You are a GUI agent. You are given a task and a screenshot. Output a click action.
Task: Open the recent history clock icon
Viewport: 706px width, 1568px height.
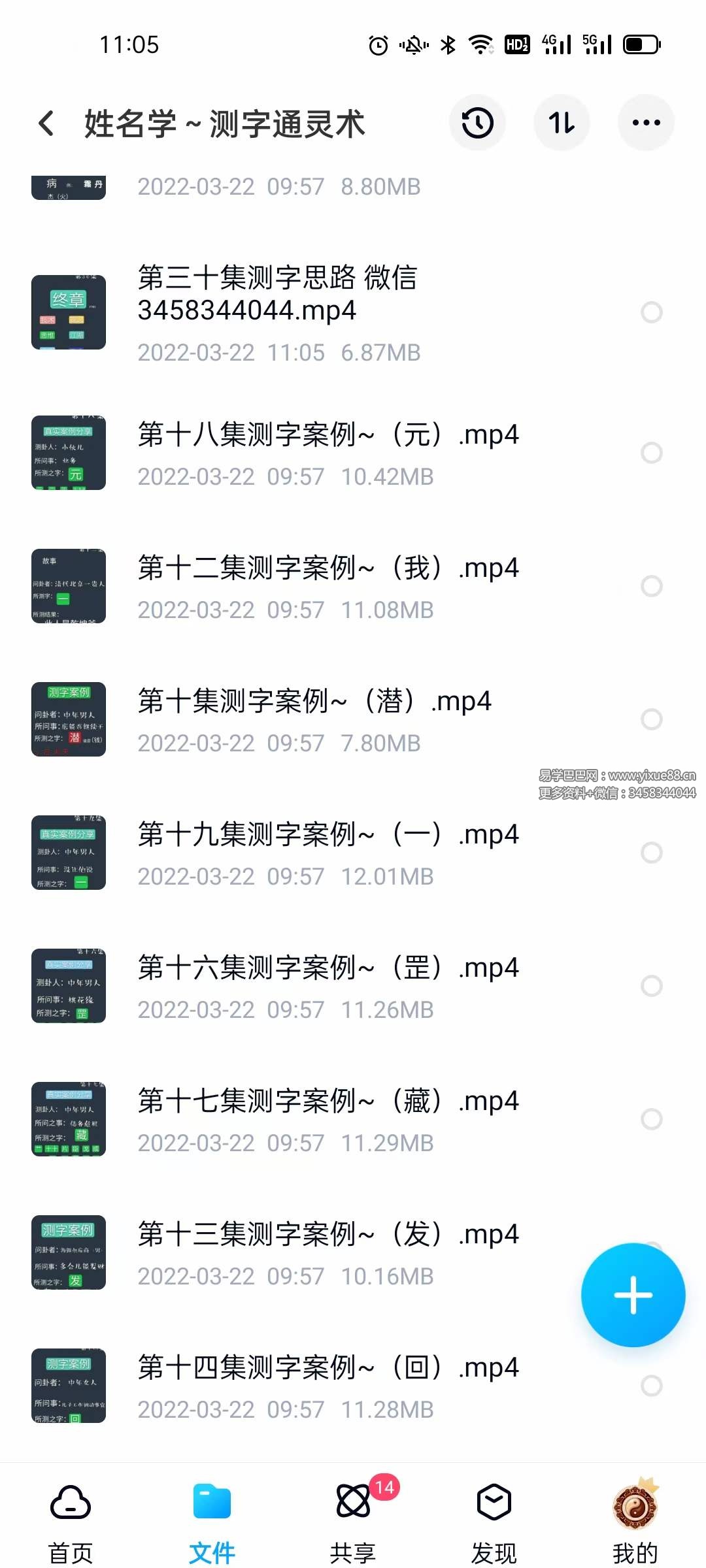click(477, 123)
